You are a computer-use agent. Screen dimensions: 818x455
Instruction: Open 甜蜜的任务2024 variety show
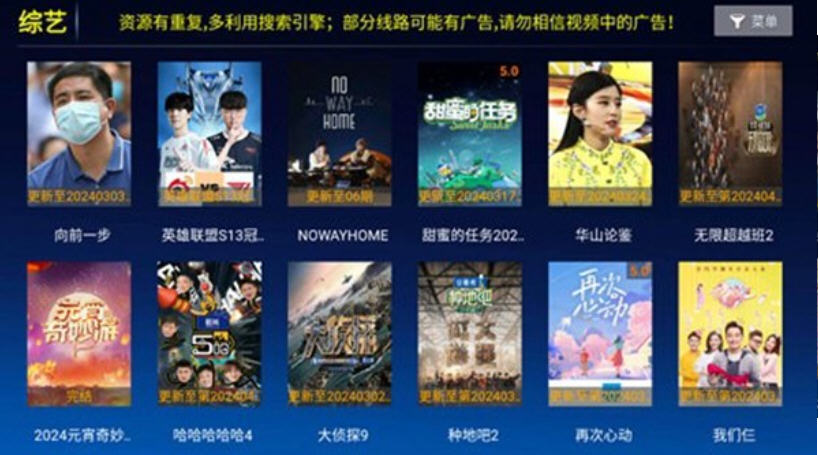[x=469, y=134]
